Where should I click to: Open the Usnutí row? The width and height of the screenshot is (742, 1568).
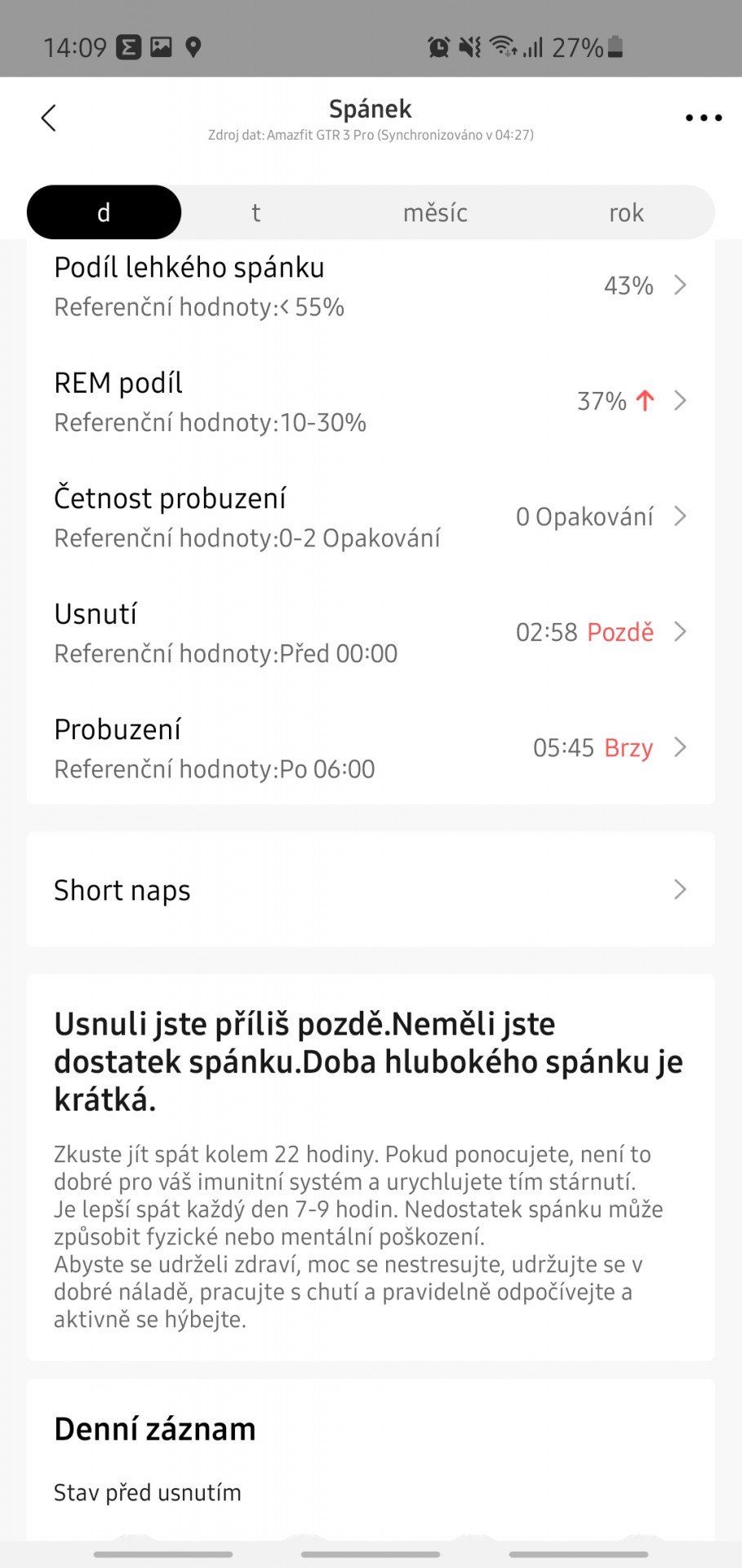pyautogui.click(x=371, y=632)
